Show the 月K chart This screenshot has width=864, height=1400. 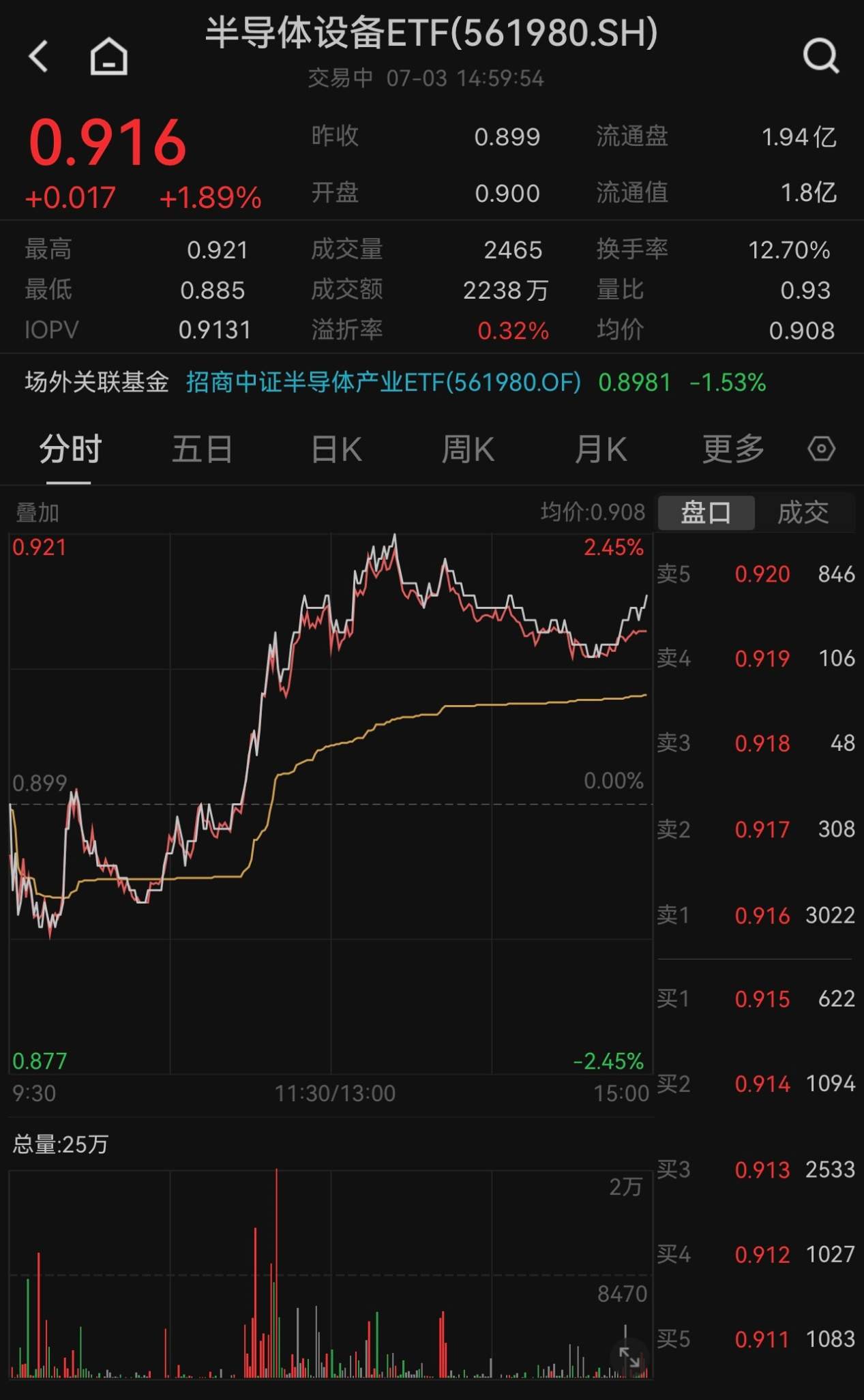pyautogui.click(x=600, y=449)
